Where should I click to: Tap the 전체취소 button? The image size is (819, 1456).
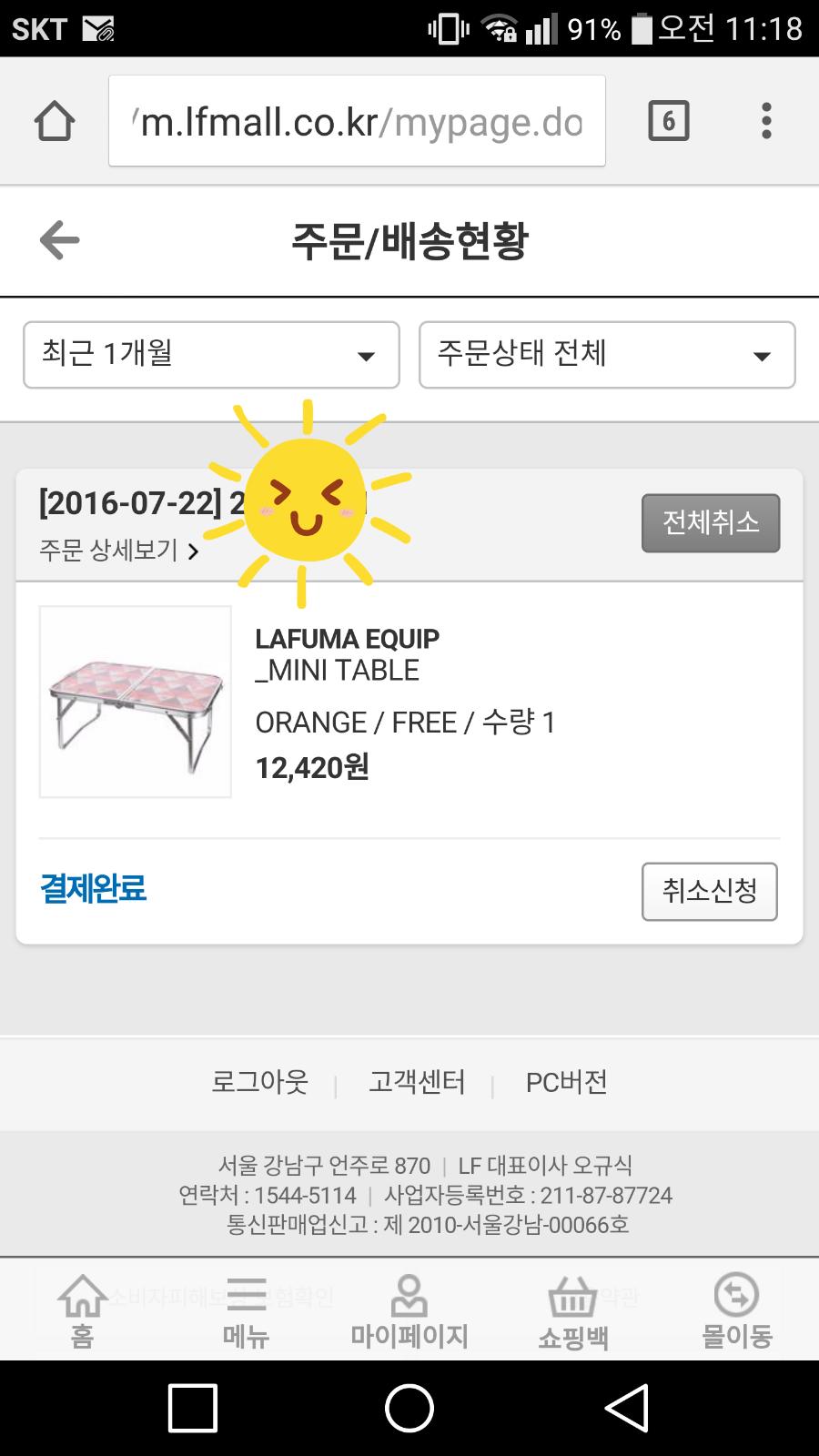tap(710, 523)
